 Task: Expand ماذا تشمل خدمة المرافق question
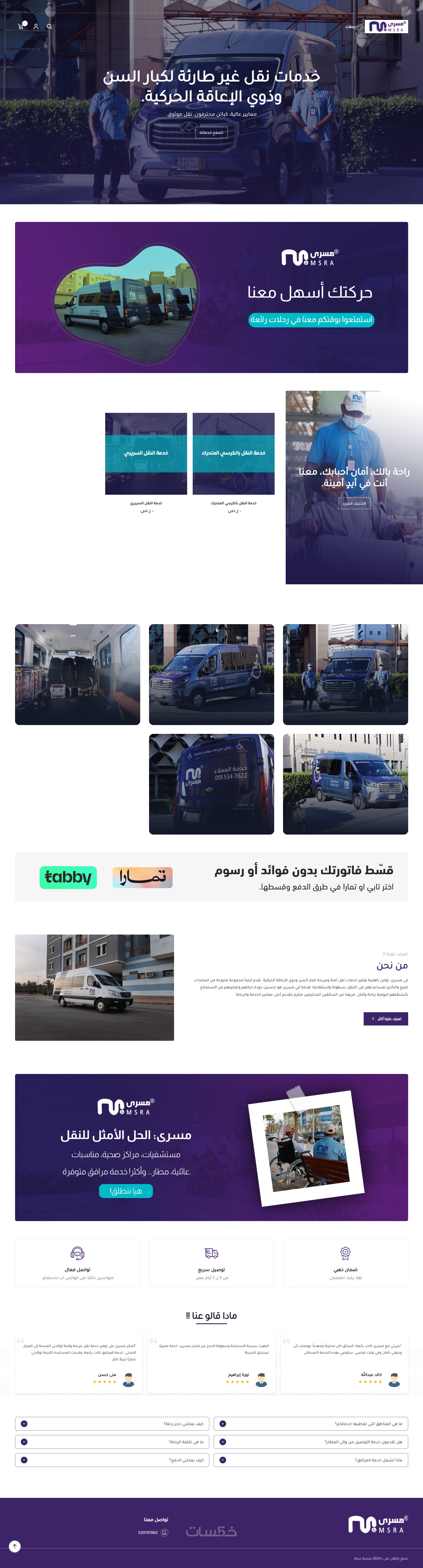coord(310,1460)
